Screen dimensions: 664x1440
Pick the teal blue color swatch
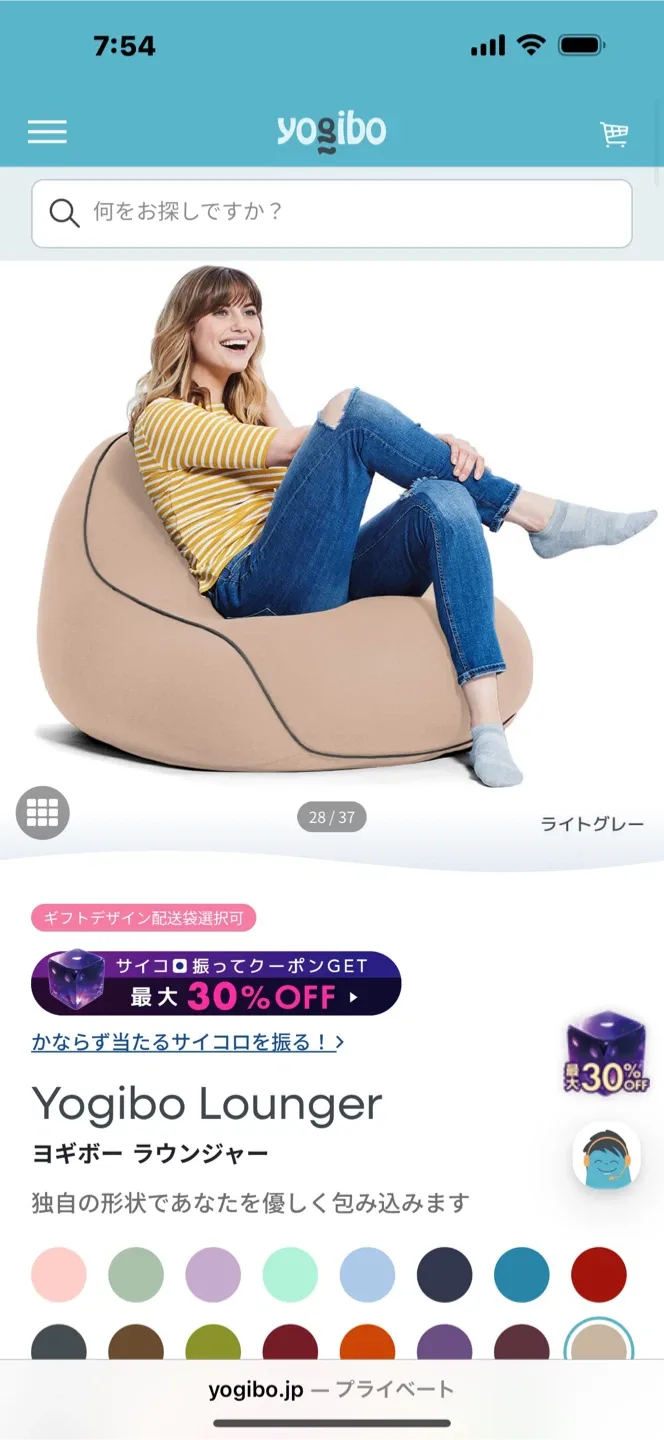tap(522, 1274)
